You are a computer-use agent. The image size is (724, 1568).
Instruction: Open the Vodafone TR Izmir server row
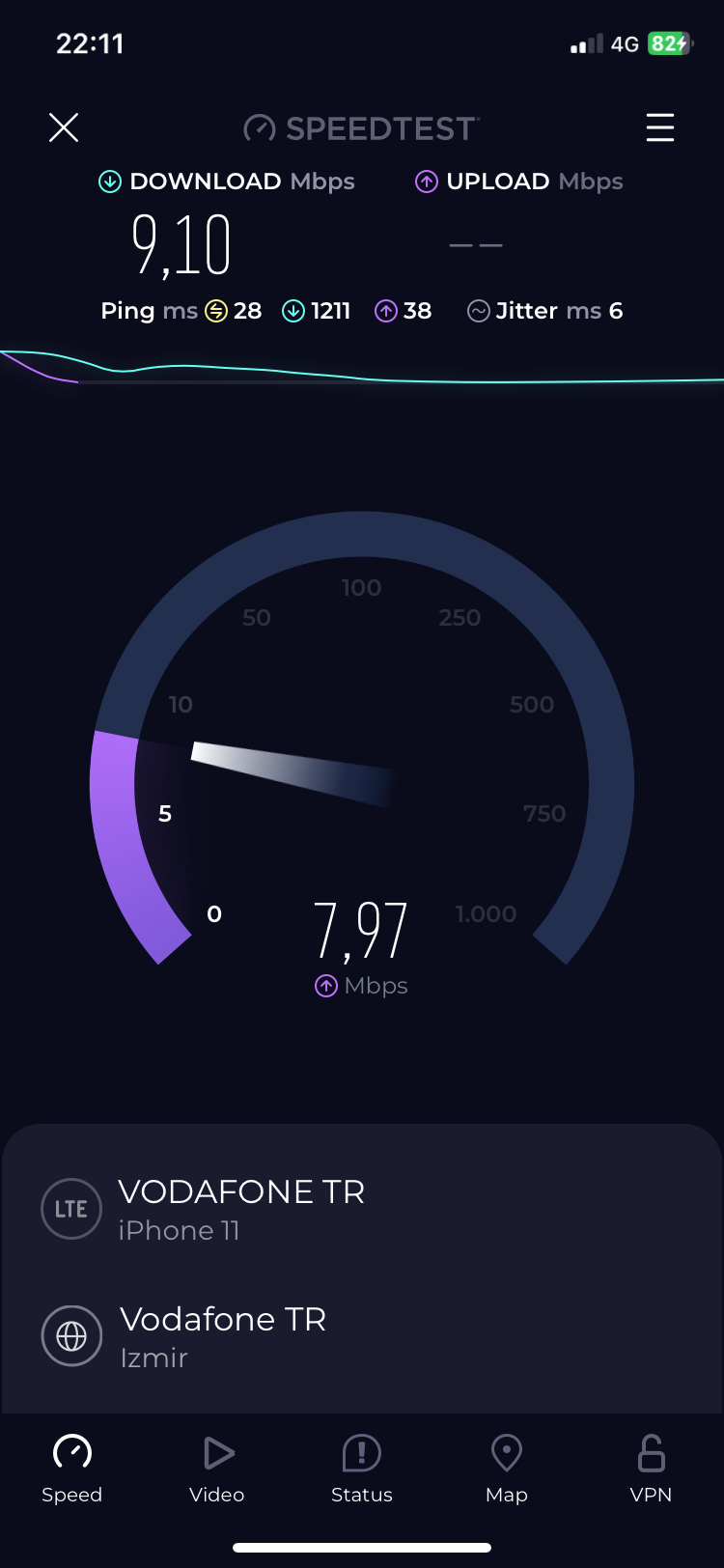pos(362,1336)
